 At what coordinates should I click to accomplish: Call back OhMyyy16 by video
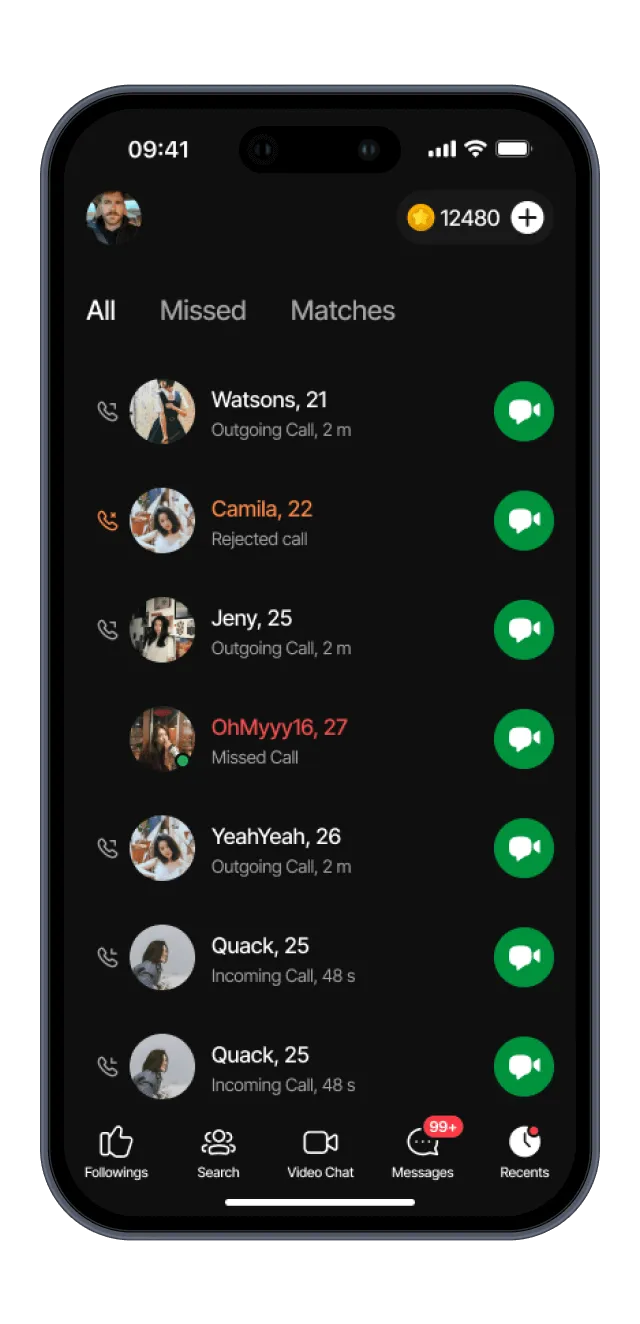[523, 738]
